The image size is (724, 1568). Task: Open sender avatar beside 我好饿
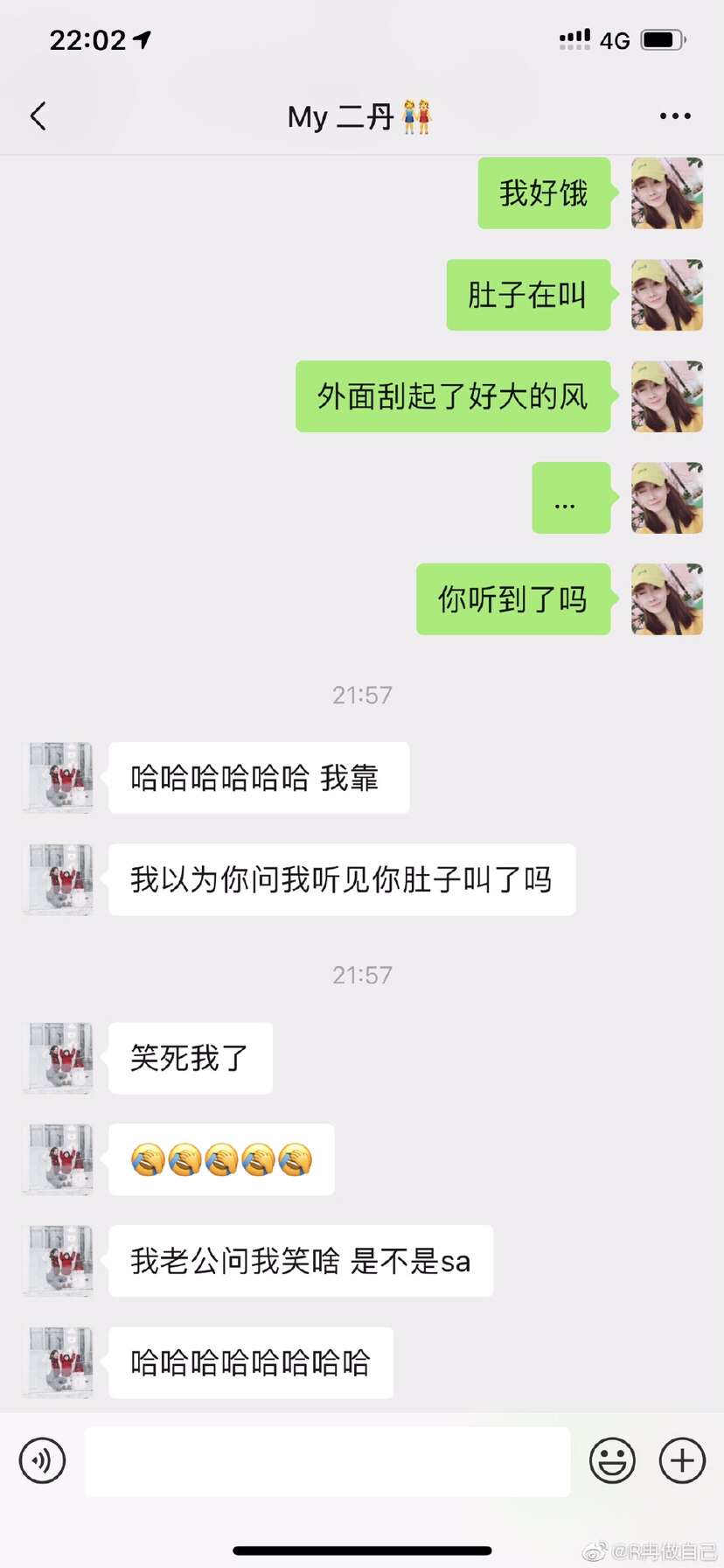click(x=667, y=193)
